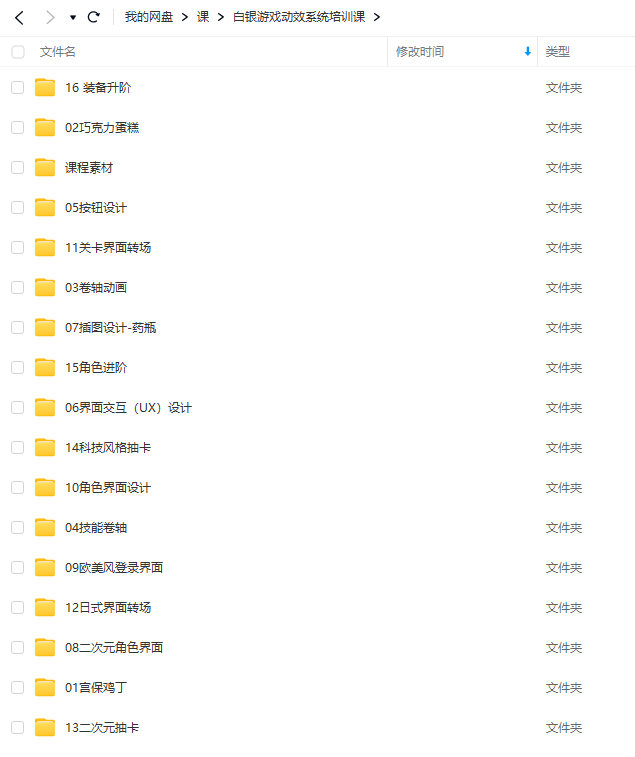Sort the list by 修改时间
635x757 pixels.
pyautogui.click(x=420, y=52)
